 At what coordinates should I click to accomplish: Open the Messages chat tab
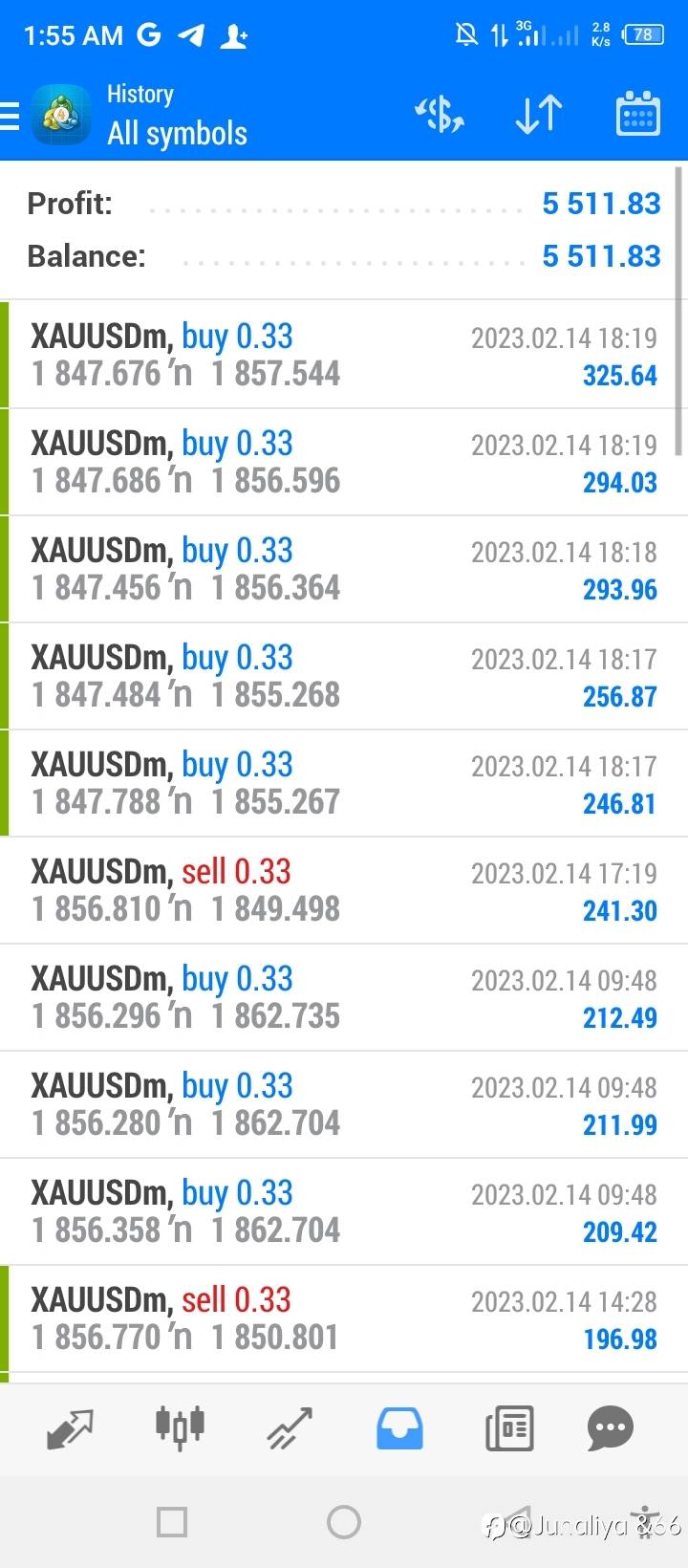(611, 1429)
